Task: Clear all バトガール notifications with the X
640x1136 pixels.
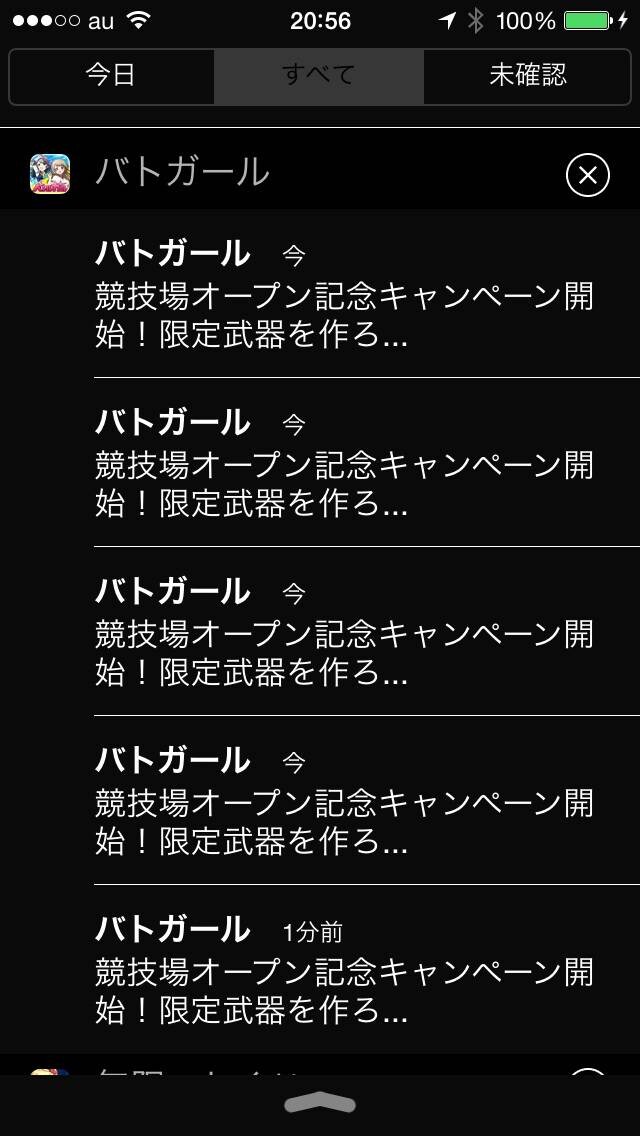Action: click(x=588, y=175)
